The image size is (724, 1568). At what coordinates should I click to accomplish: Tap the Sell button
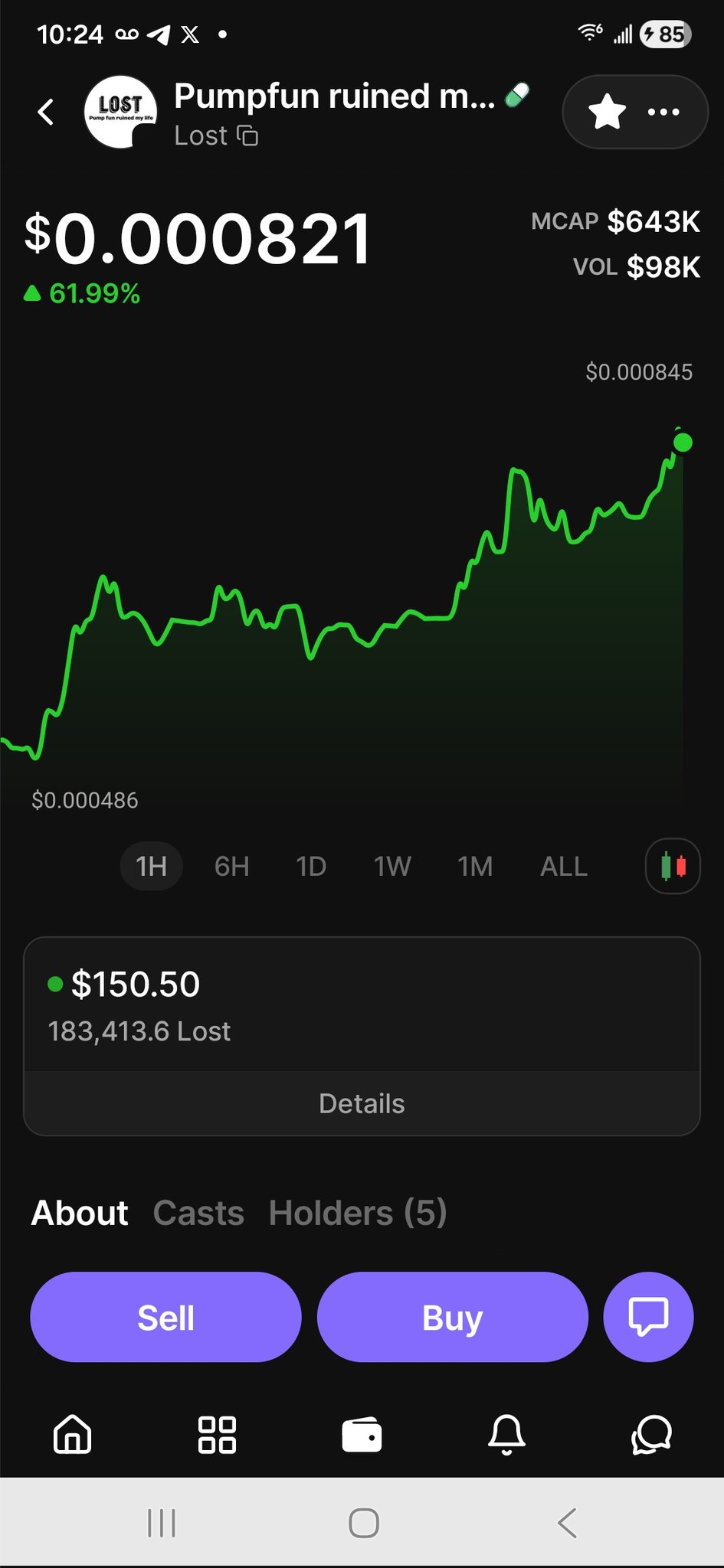coord(165,1317)
